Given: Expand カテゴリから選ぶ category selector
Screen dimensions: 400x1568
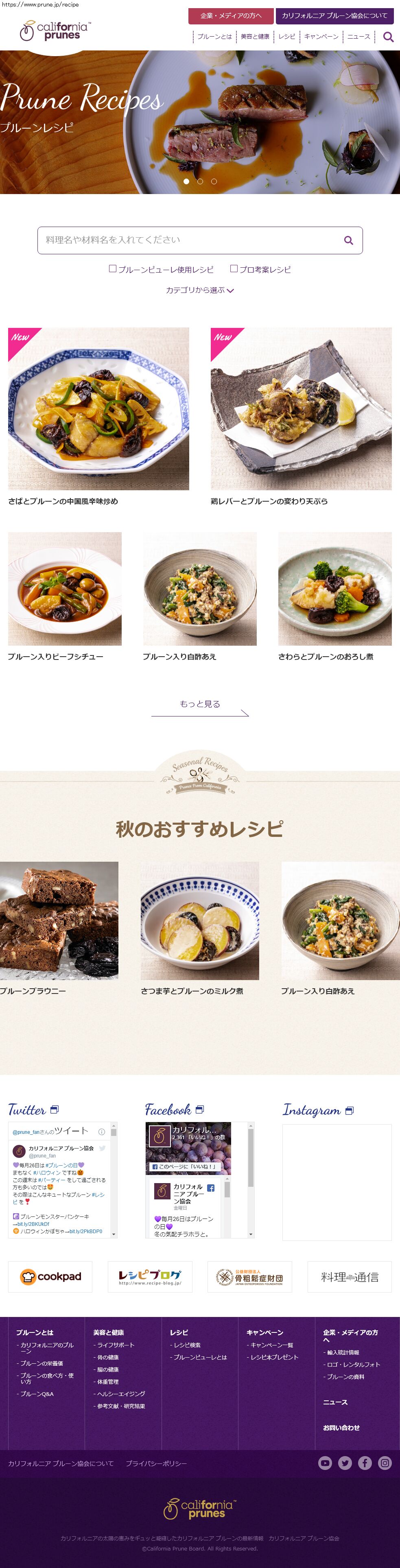Looking at the screenshot, I should pyautogui.click(x=200, y=290).
